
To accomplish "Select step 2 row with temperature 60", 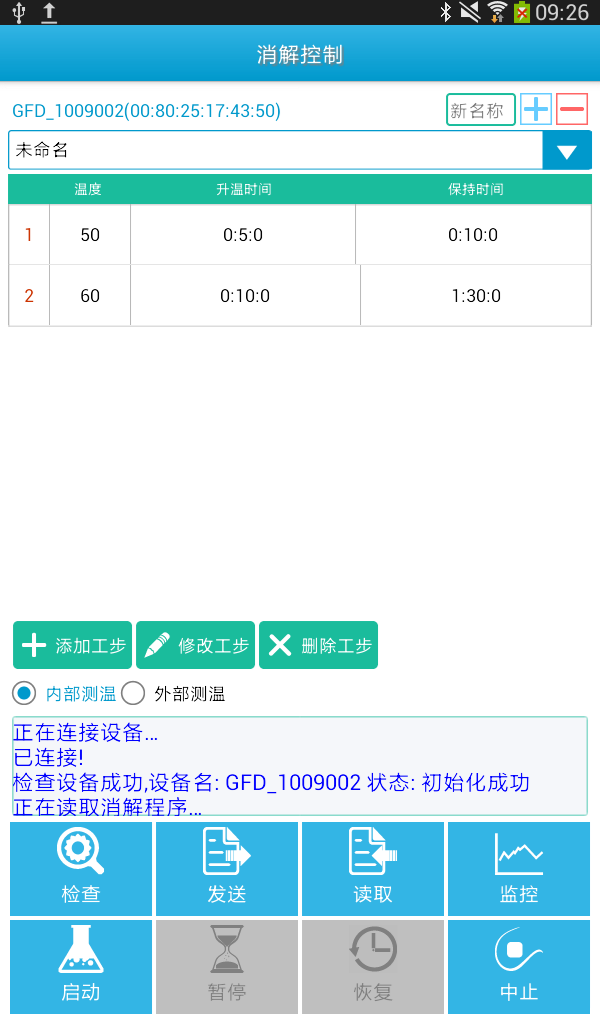I will 300,296.
